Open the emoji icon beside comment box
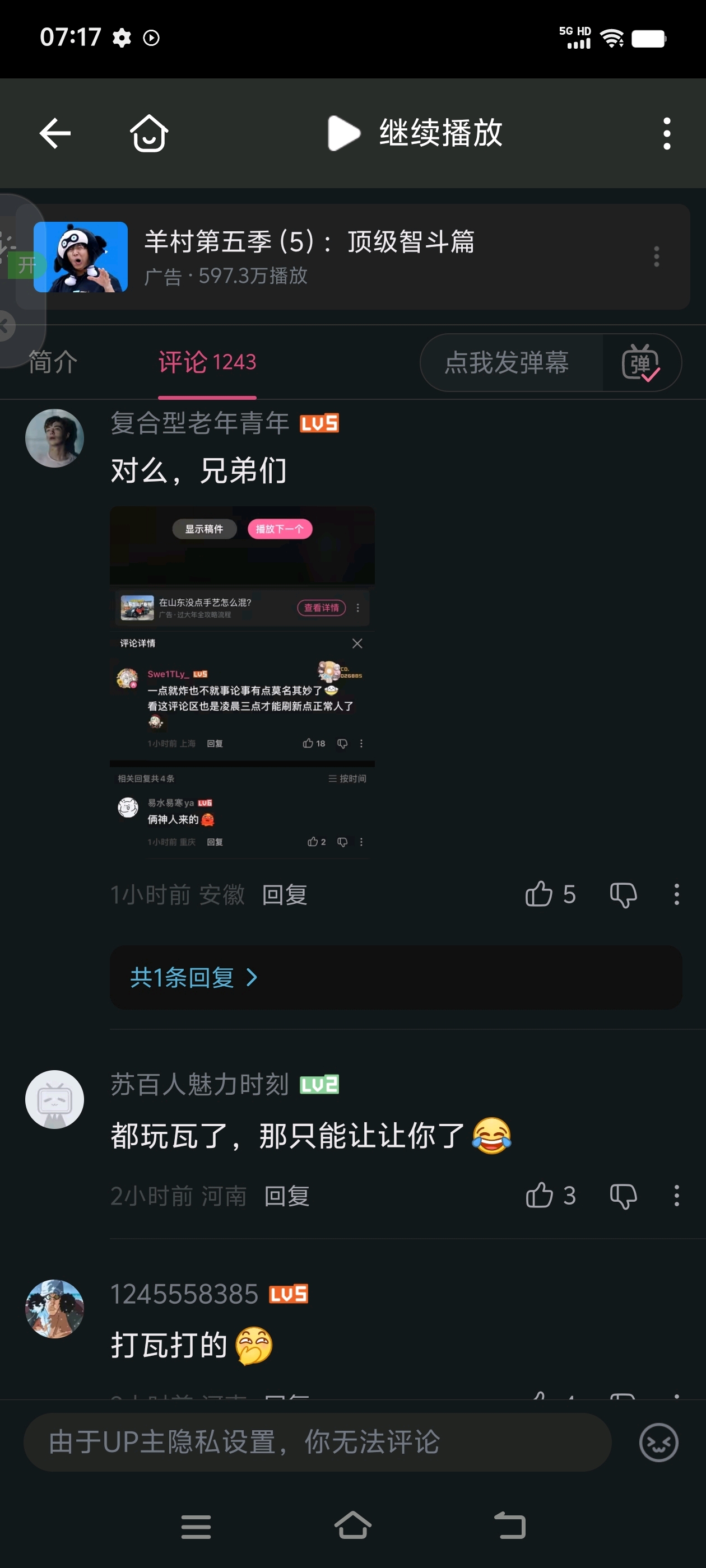 [x=658, y=1443]
